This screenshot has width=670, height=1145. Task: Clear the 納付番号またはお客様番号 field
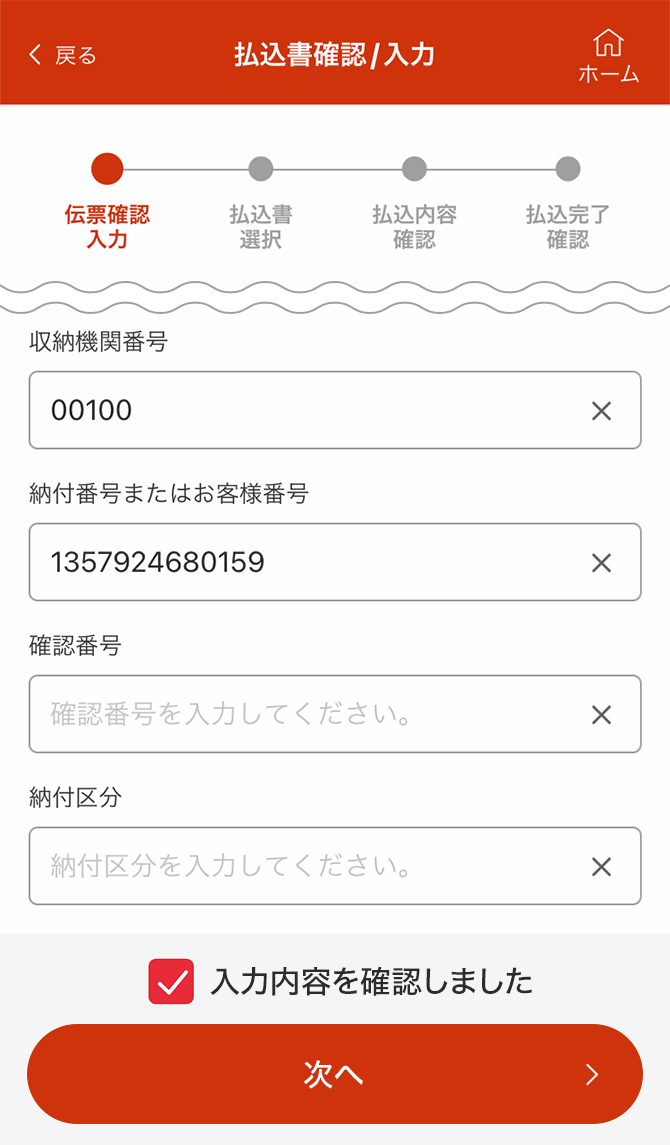pos(601,563)
